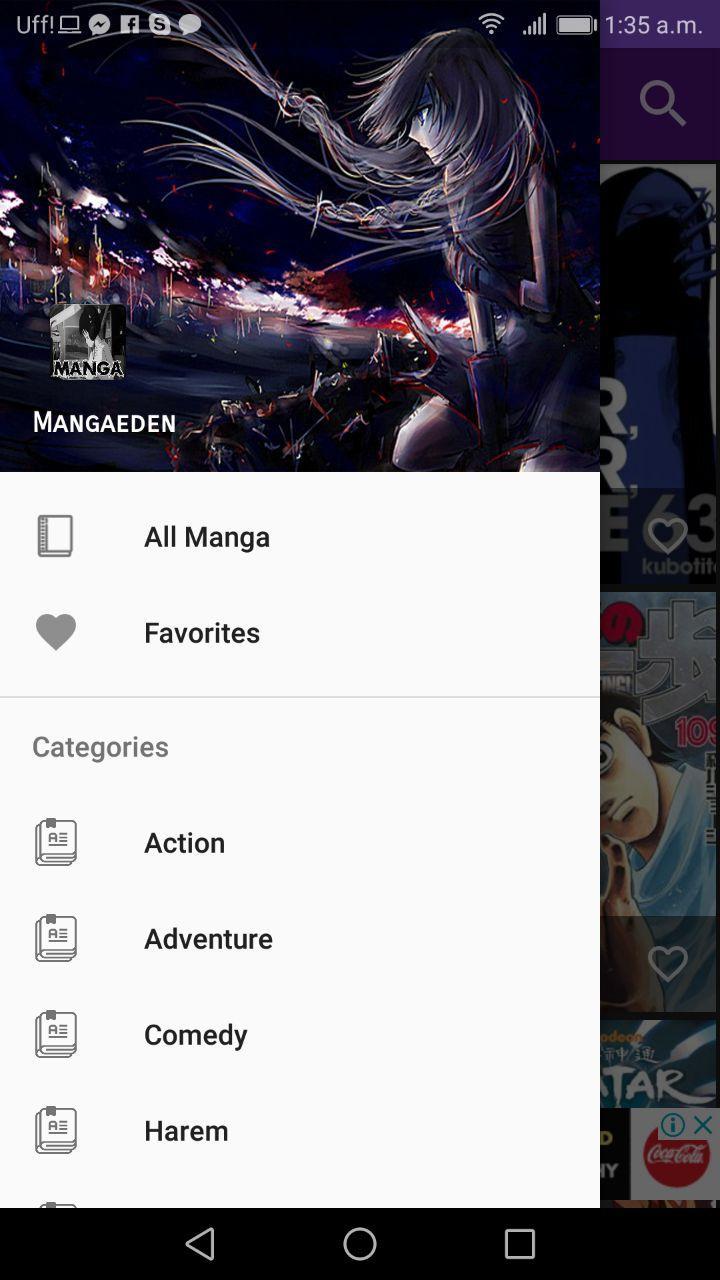The width and height of the screenshot is (720, 1280).
Task: Open the drawer header area
Action: (300, 250)
